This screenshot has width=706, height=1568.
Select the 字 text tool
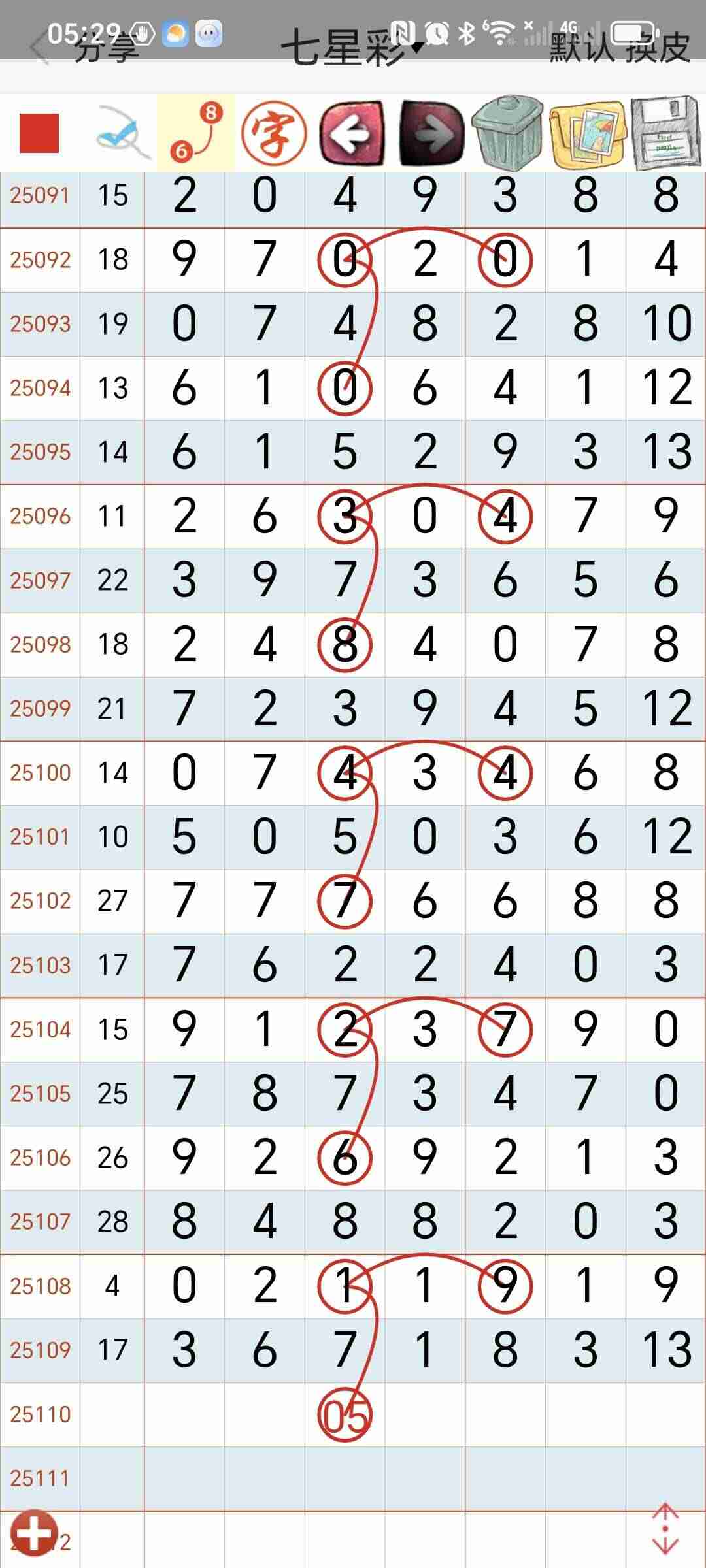click(x=274, y=133)
